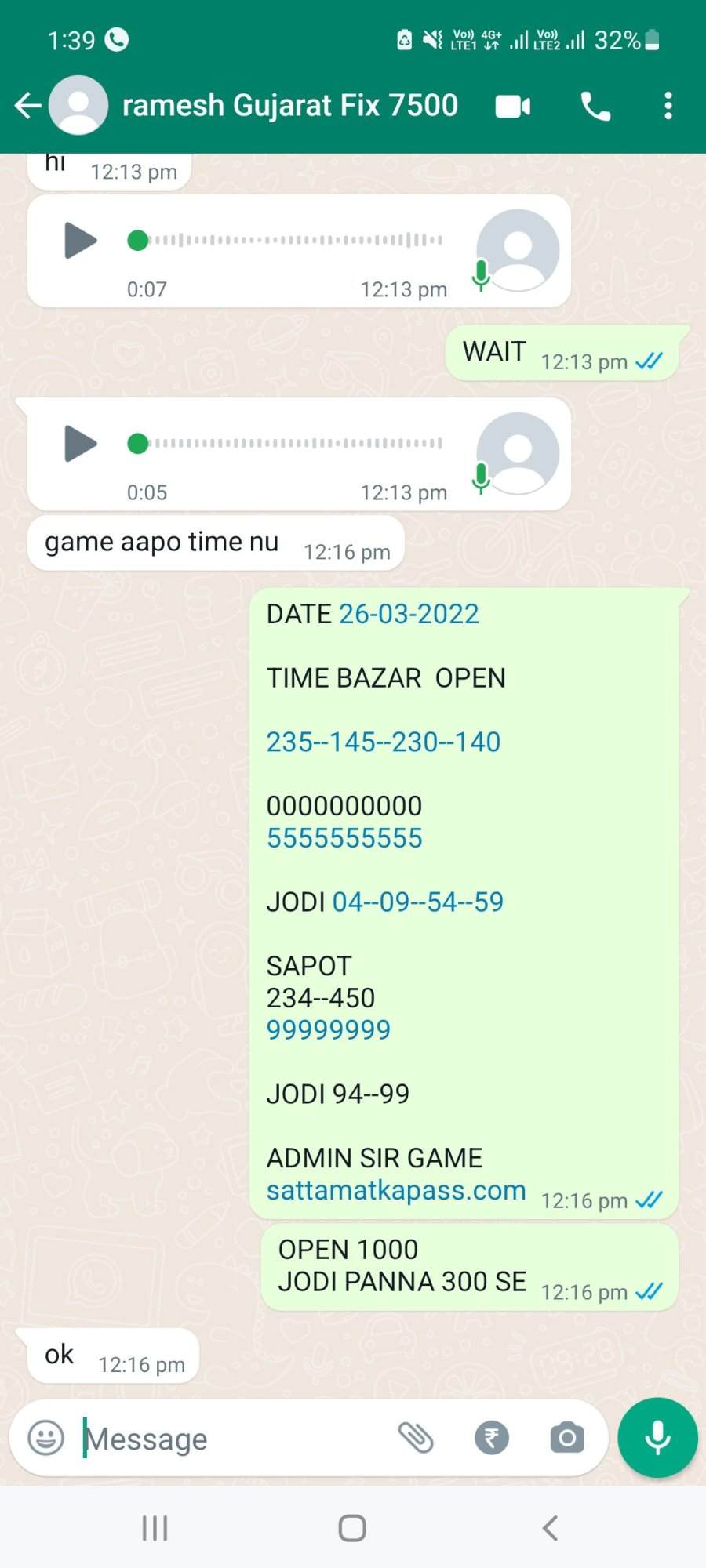Screen dimensions: 706x1568
Task: Tap the 235--145--230--140 number link
Action: point(384,742)
